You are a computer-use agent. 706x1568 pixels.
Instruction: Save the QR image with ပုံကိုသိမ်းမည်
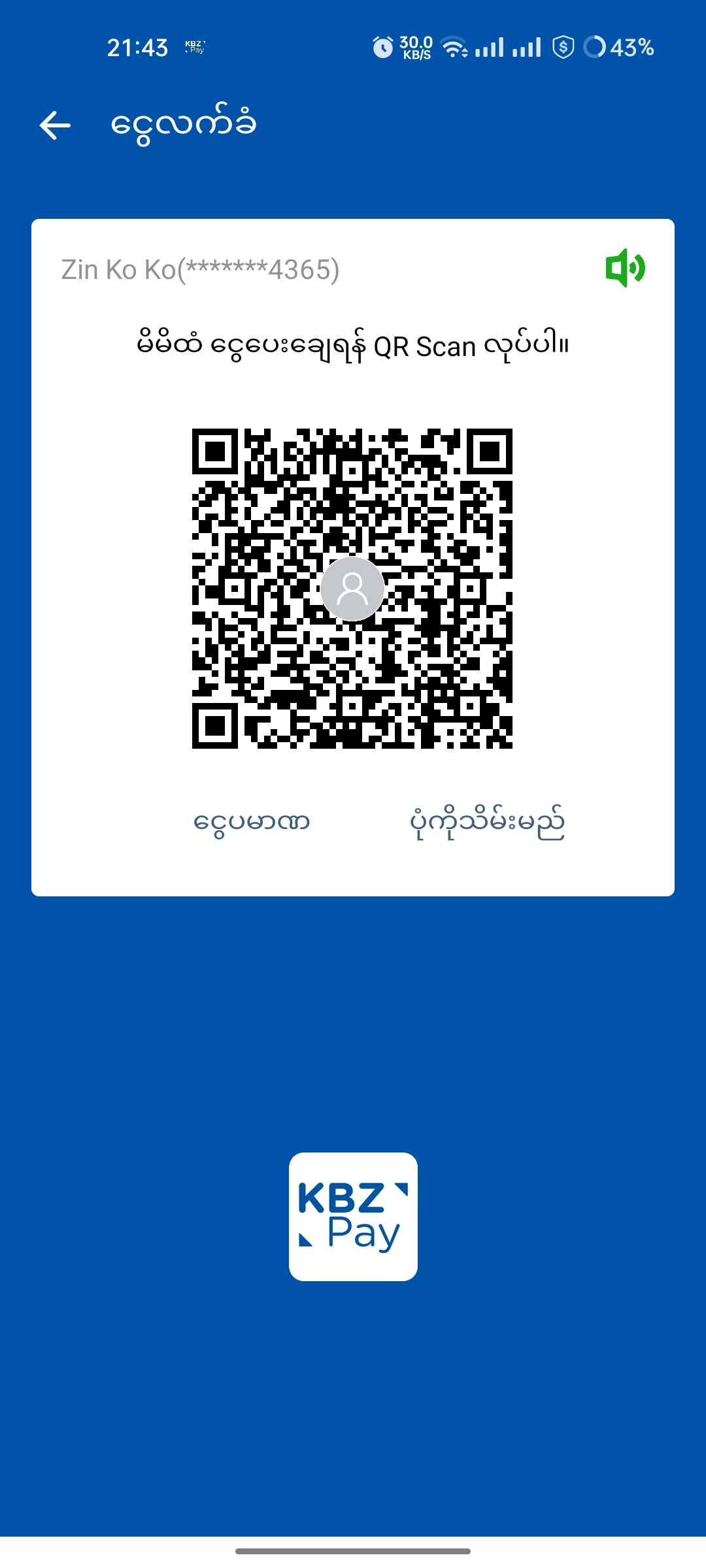pyautogui.click(x=487, y=823)
